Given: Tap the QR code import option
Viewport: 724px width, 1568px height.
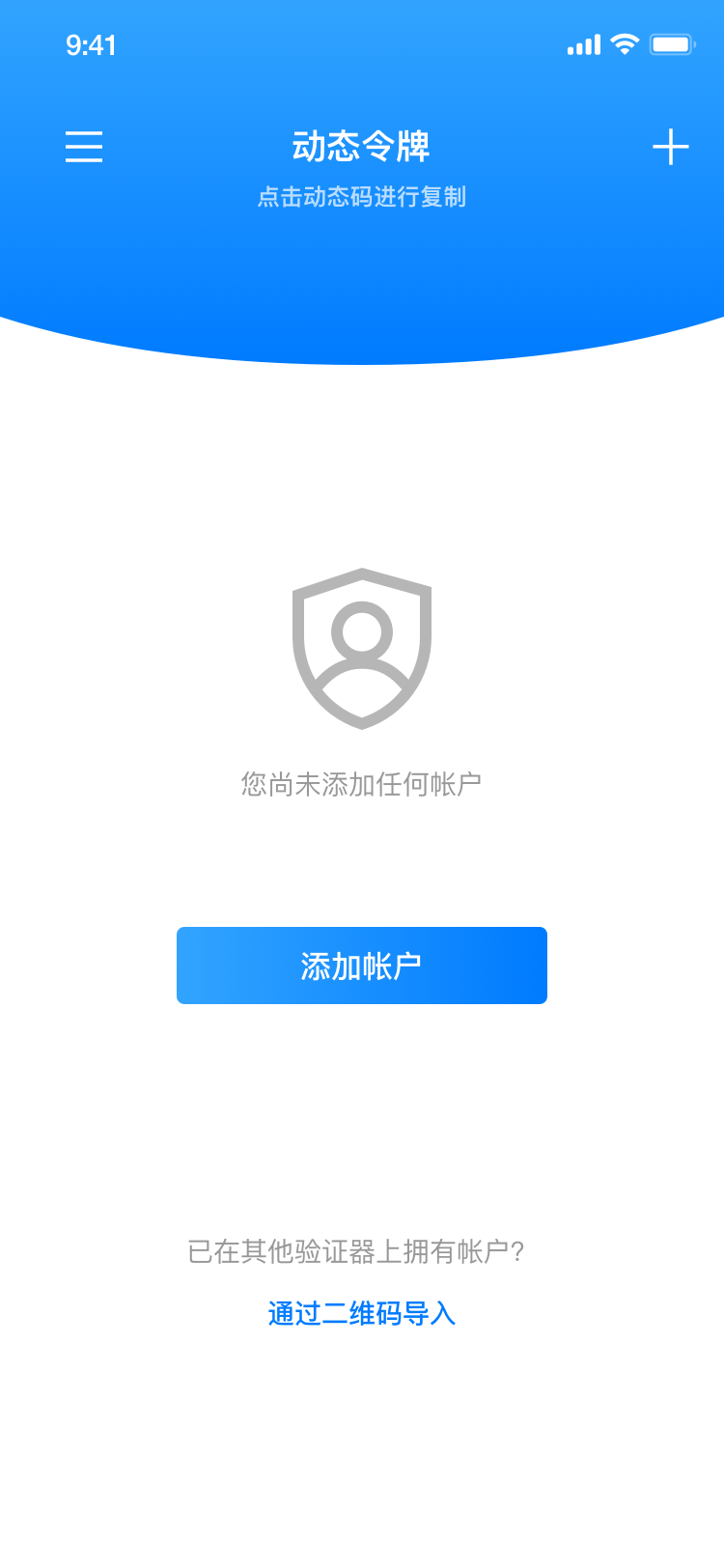Looking at the screenshot, I should [x=360, y=1314].
